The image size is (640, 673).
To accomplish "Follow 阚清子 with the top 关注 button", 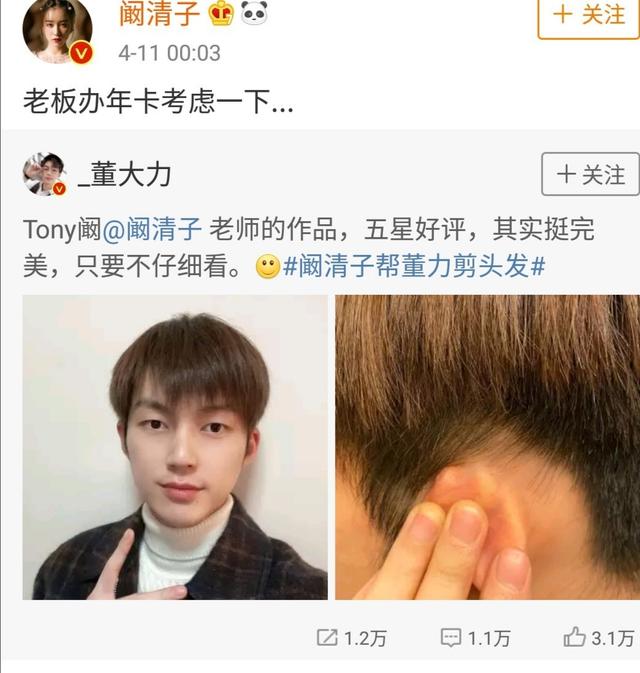I will pos(589,15).
